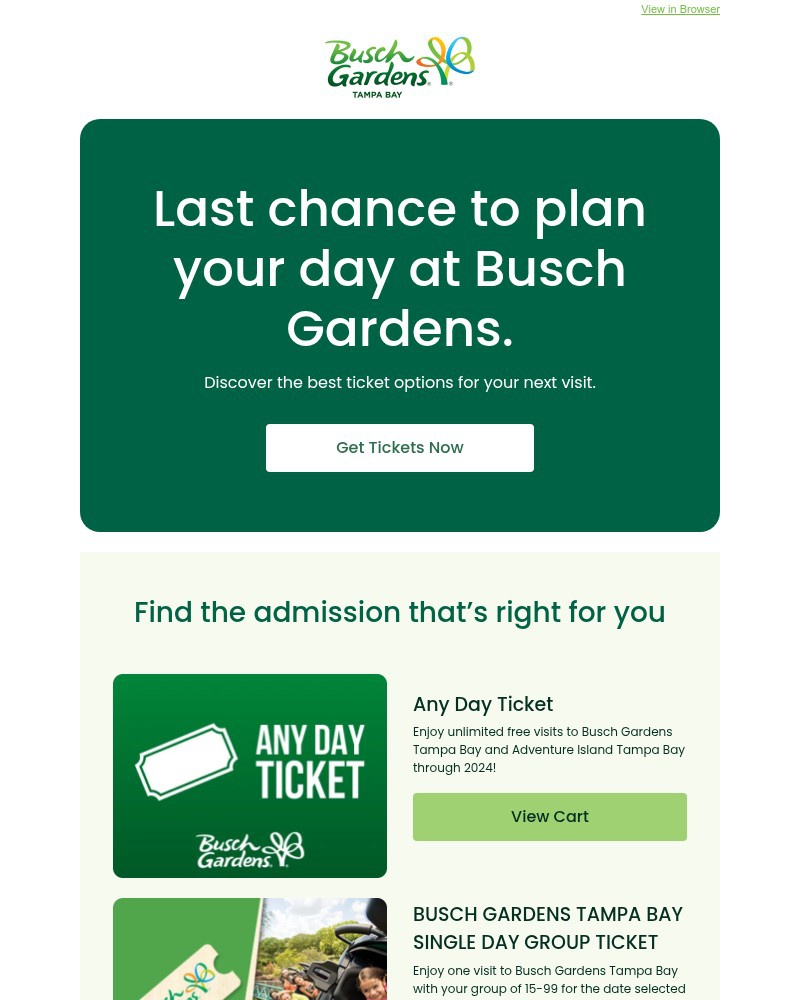Click the Any Day Ticket graphic
Image resolution: width=800 pixels, height=1000 pixels.
pos(250,775)
